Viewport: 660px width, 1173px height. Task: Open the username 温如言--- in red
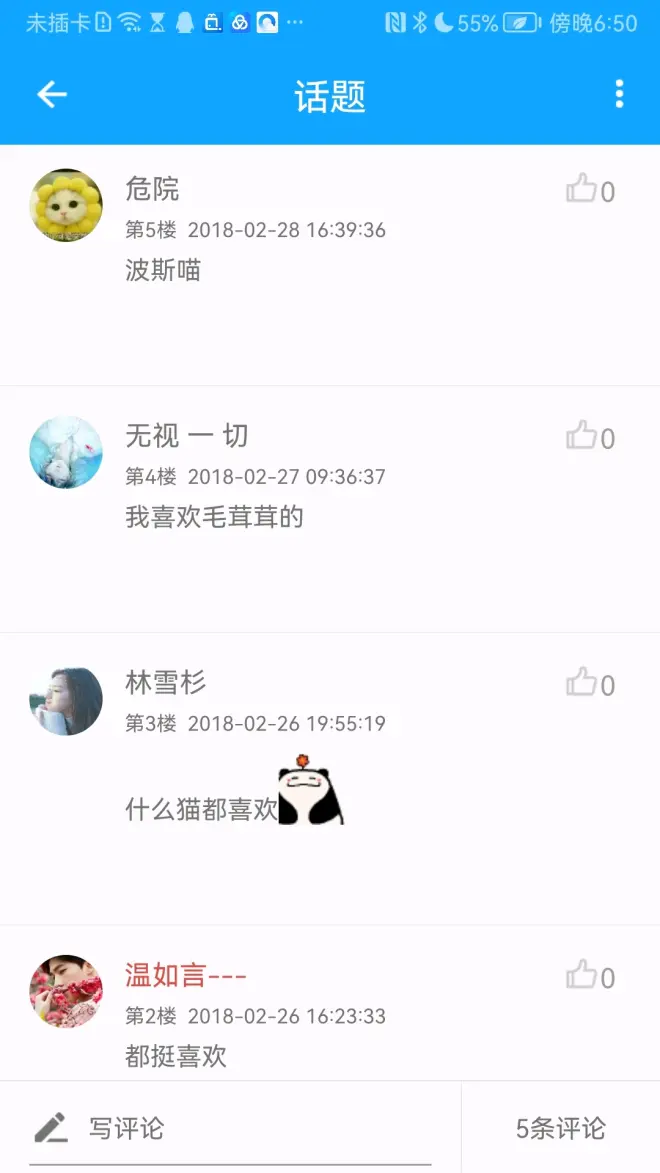point(185,975)
